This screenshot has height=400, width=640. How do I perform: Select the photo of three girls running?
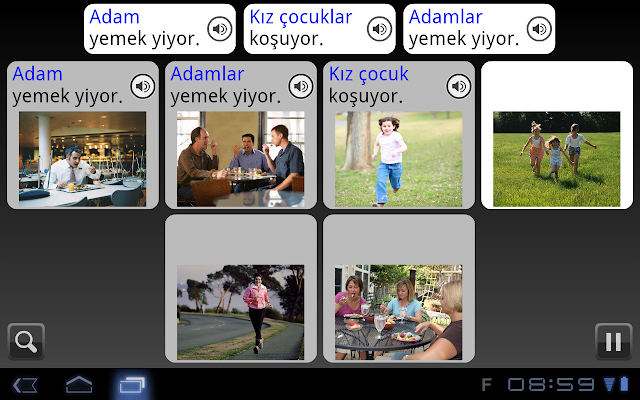click(x=556, y=145)
